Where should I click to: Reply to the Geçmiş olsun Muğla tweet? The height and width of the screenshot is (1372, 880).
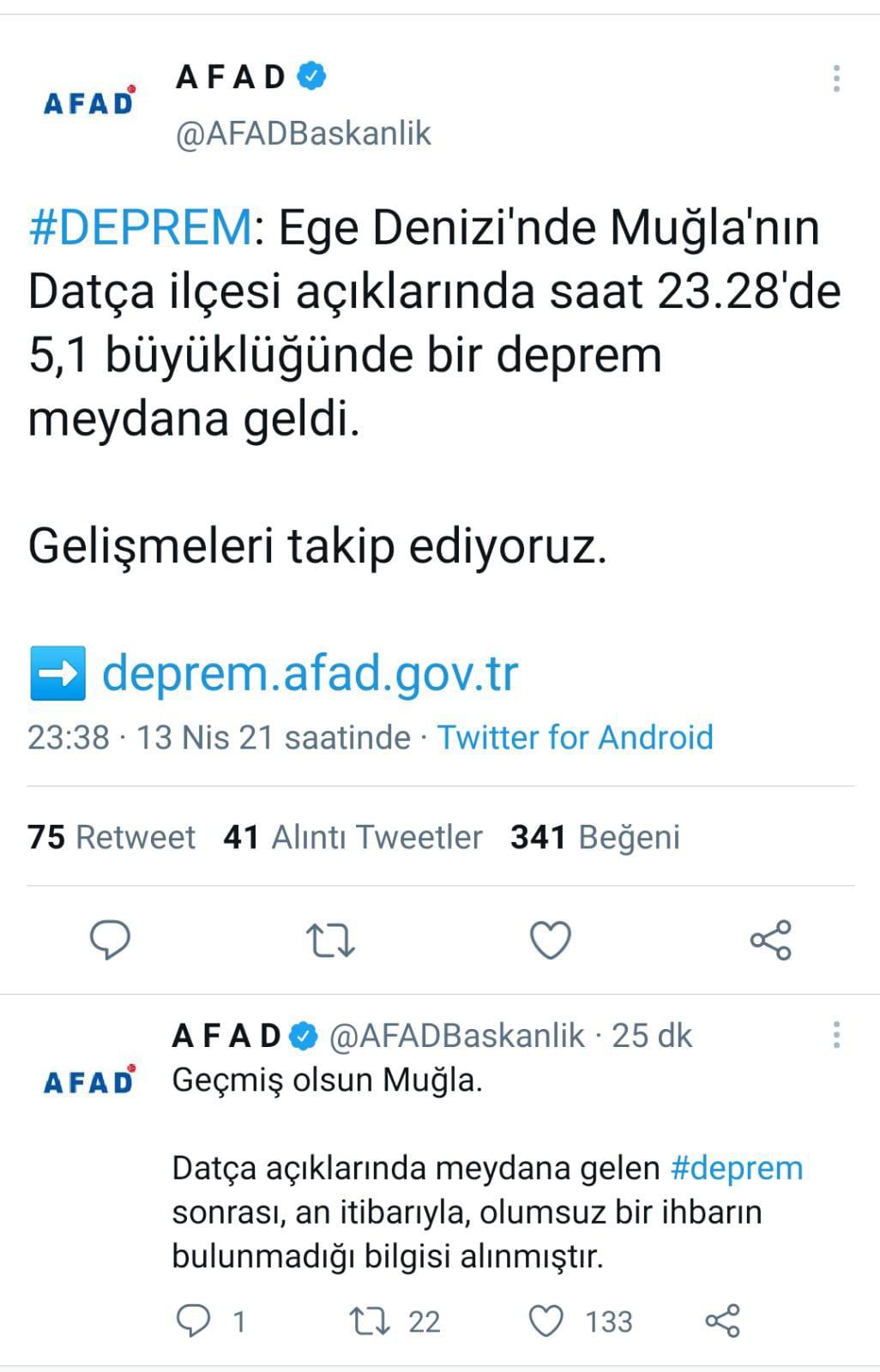(x=193, y=1321)
